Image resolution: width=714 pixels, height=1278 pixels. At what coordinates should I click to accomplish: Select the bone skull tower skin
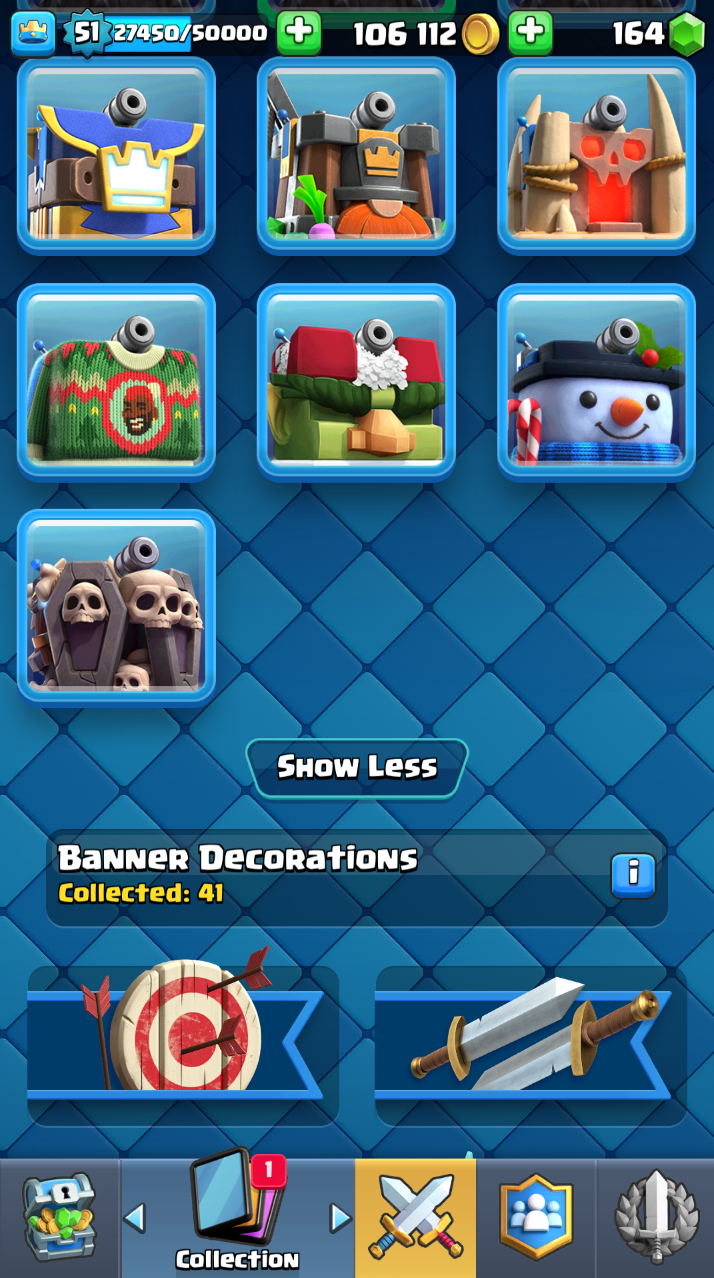pos(596,155)
